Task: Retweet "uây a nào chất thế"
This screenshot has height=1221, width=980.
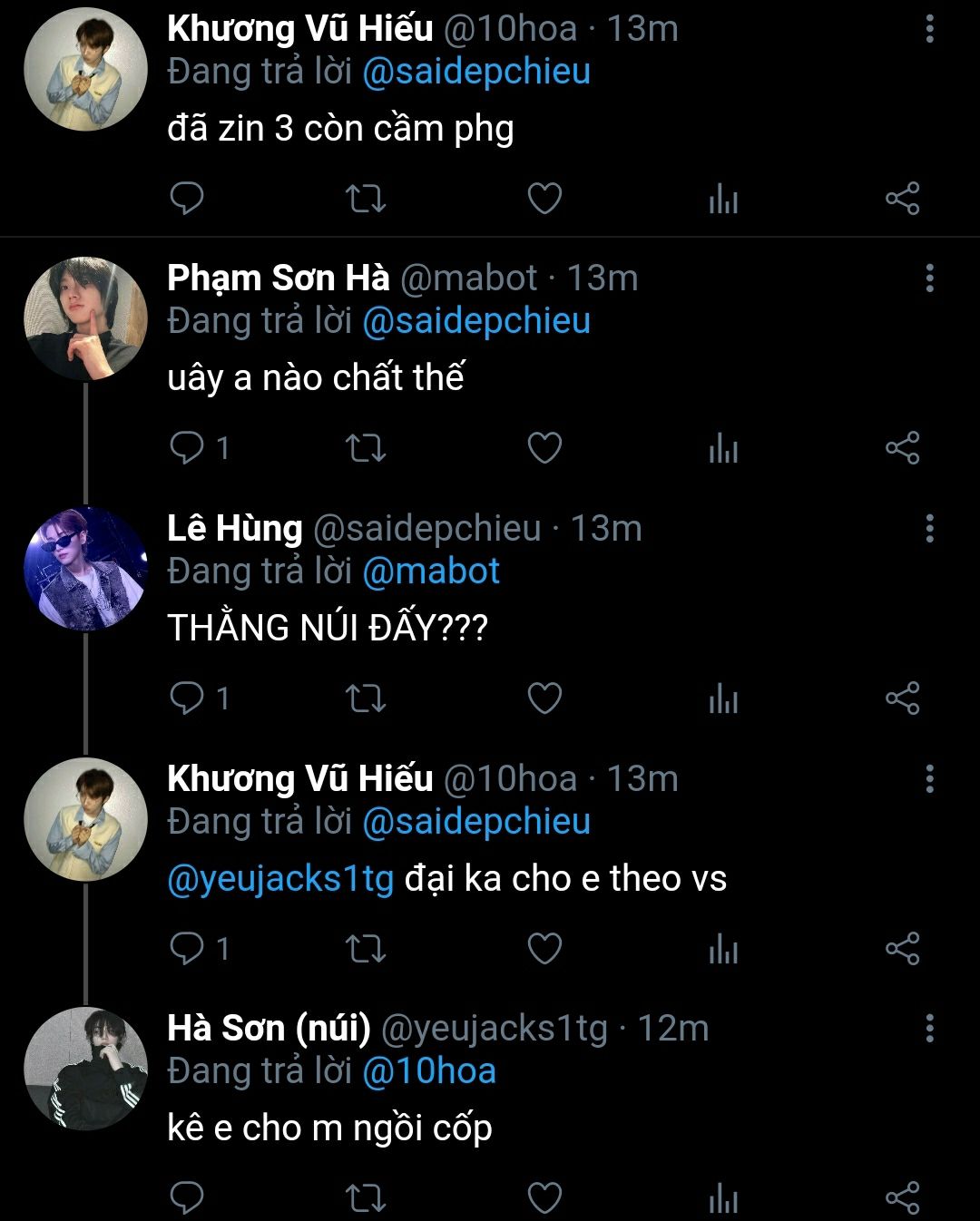Action: pos(366,448)
